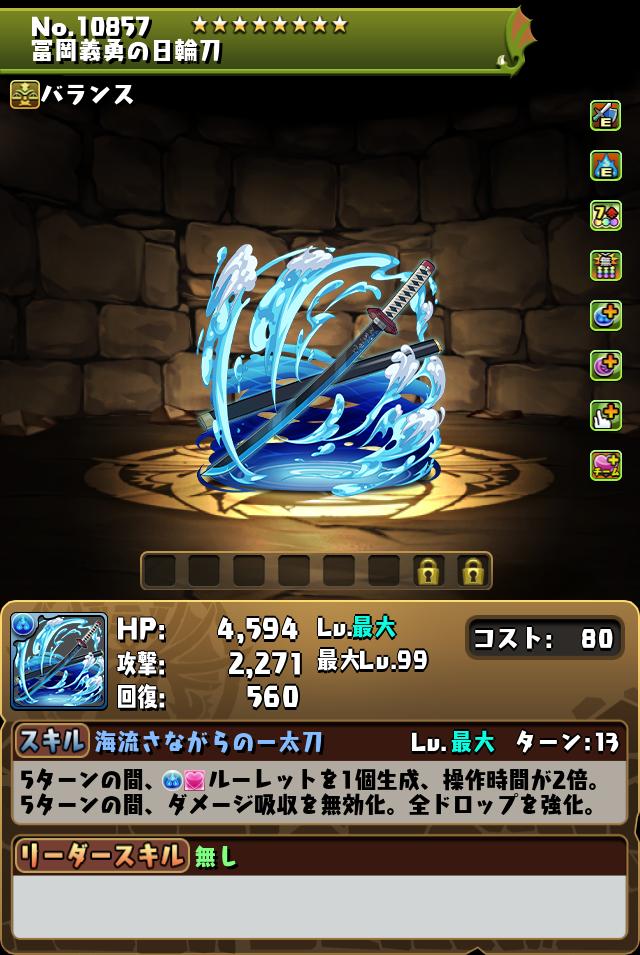View the void damage piercer awakening
Viewport: 640px width, 955px height.
[605, 266]
